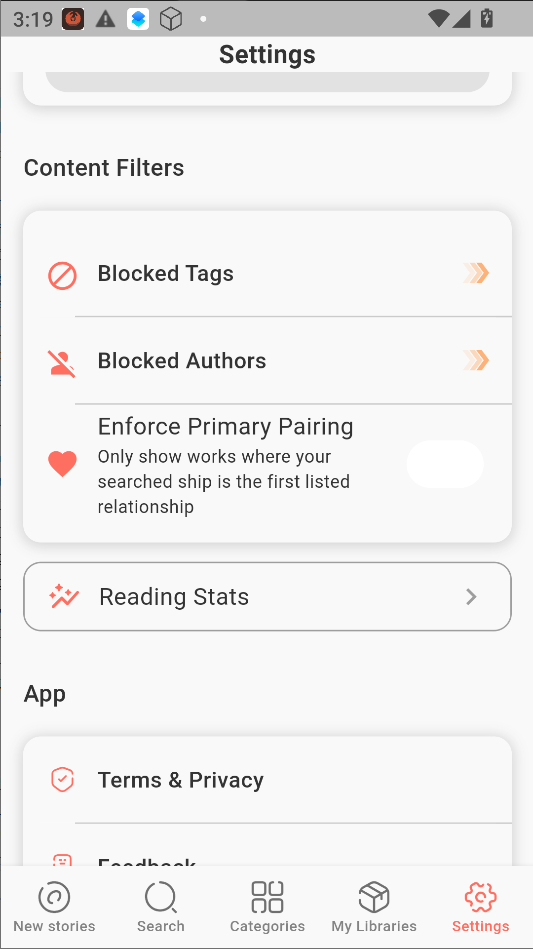Viewport: 533px width, 949px height.
Task: Switch to New stories tab
Action: pos(54,907)
